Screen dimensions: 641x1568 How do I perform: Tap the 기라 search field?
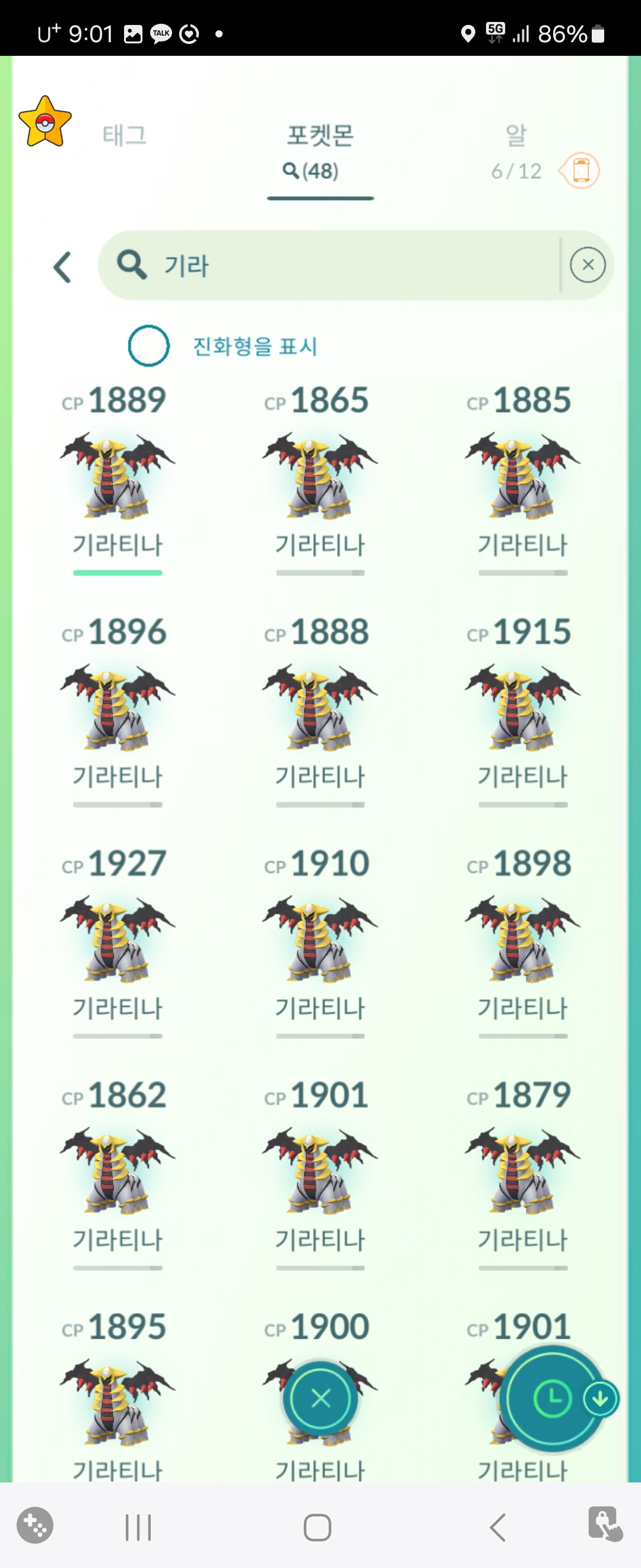tap(341, 265)
